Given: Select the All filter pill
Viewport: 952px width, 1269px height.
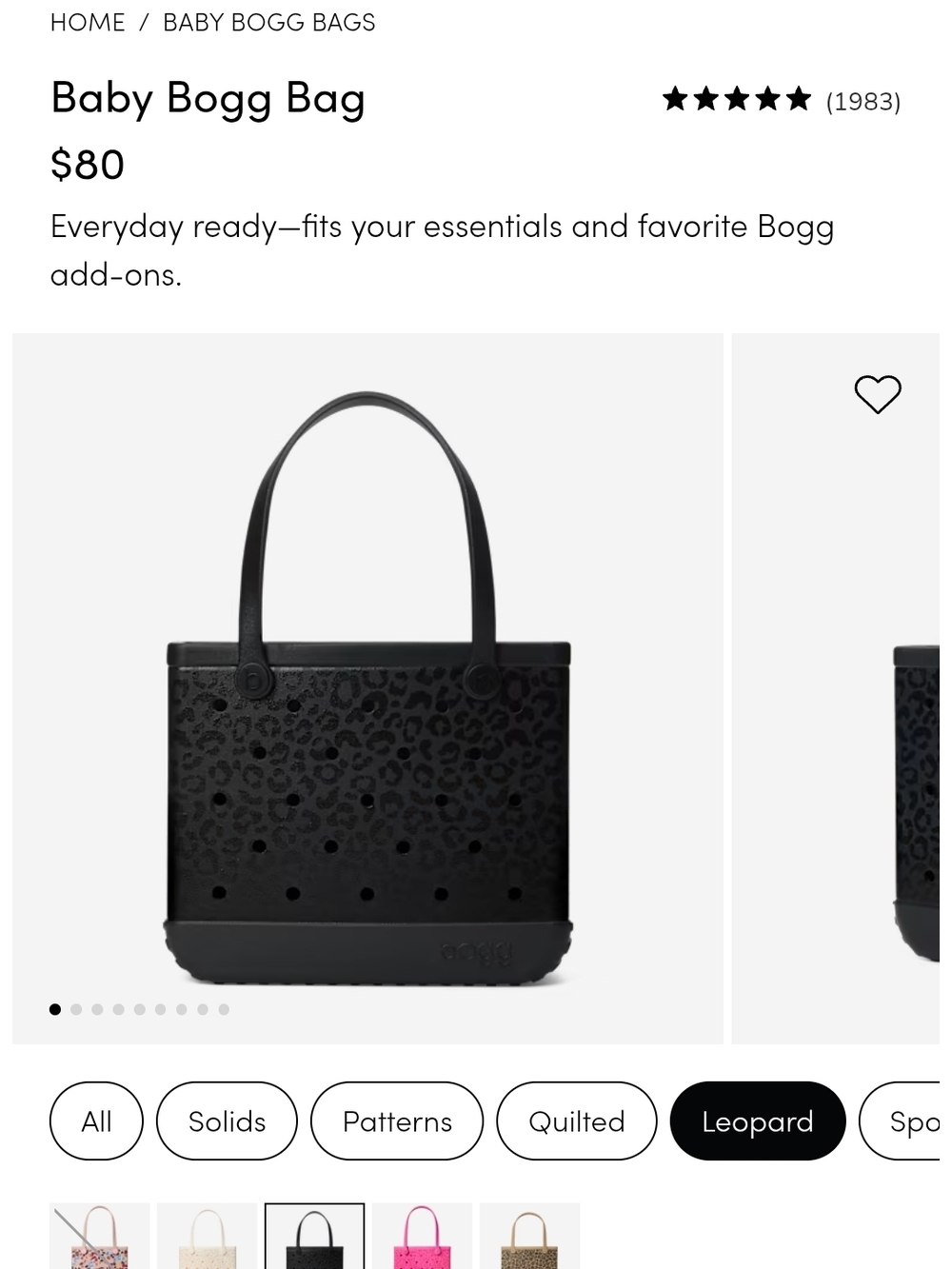Looking at the screenshot, I should click(x=96, y=1121).
